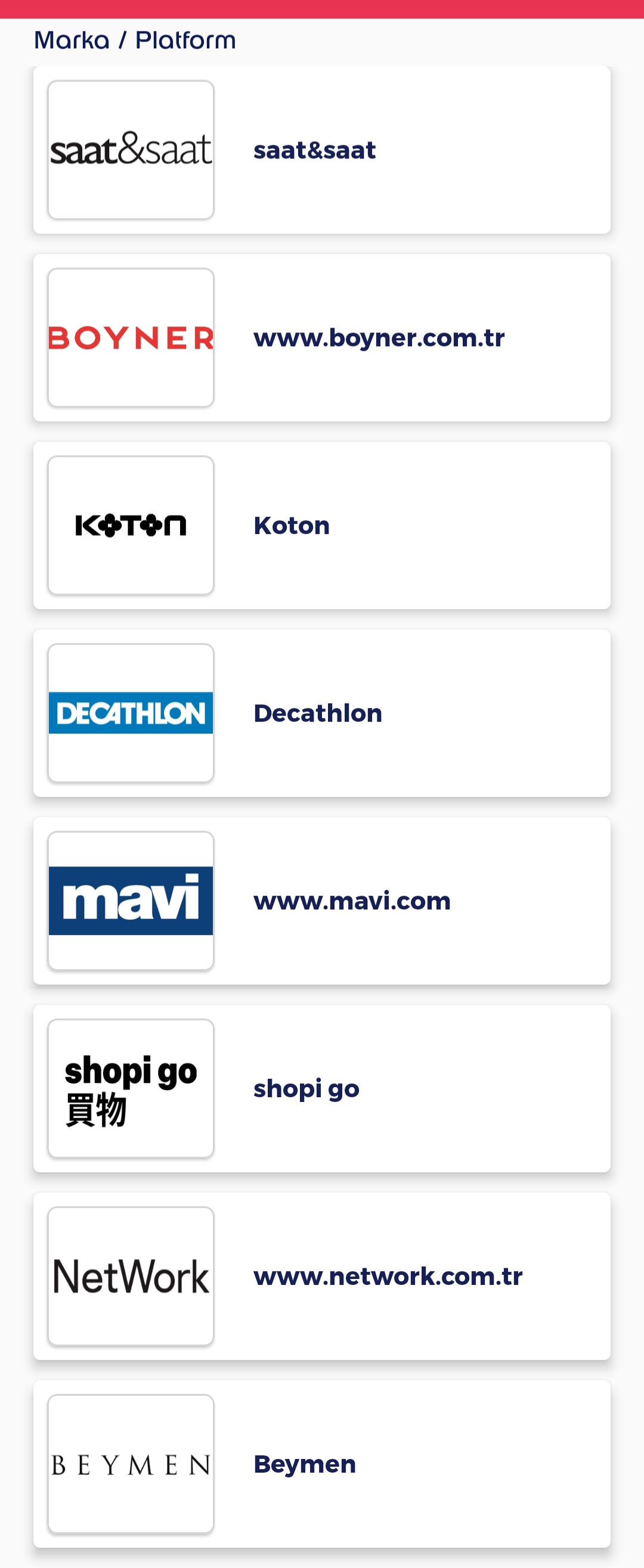
Task: Tap the Beymen brand card
Action: pyautogui.click(x=321, y=1463)
